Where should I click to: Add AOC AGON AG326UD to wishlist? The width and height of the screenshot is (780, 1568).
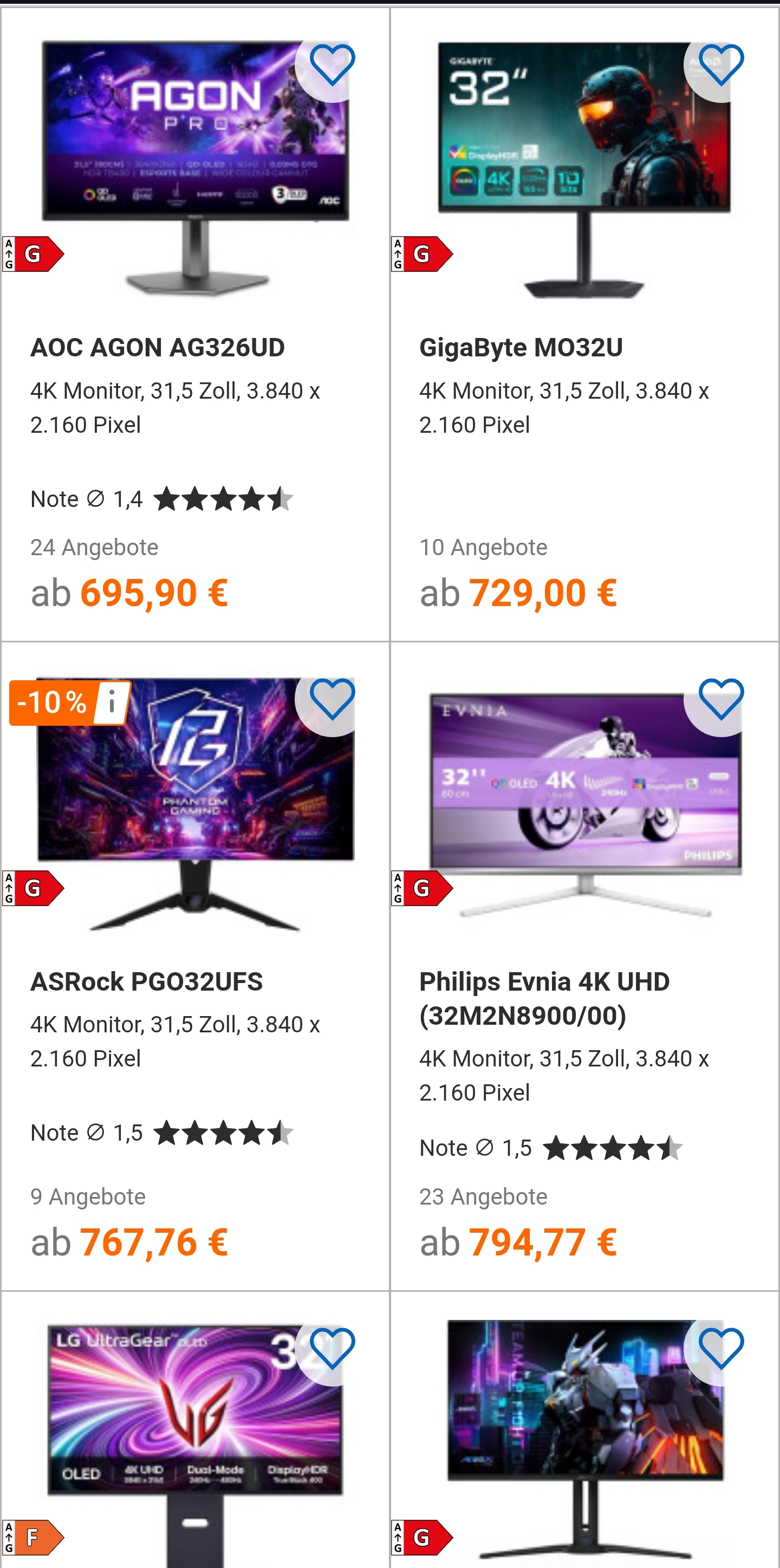point(332,65)
